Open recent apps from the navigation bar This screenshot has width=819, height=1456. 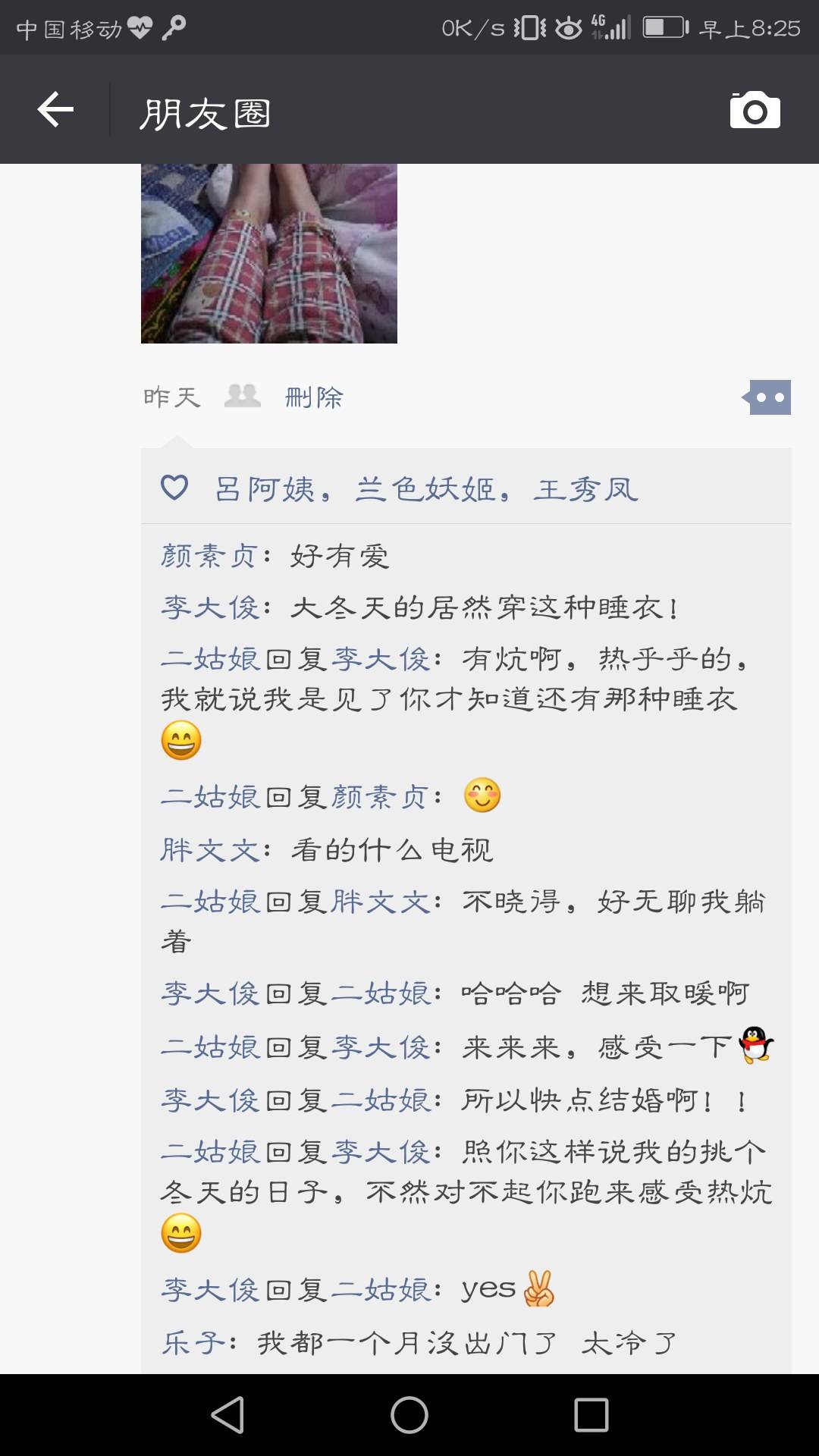coord(591,1415)
